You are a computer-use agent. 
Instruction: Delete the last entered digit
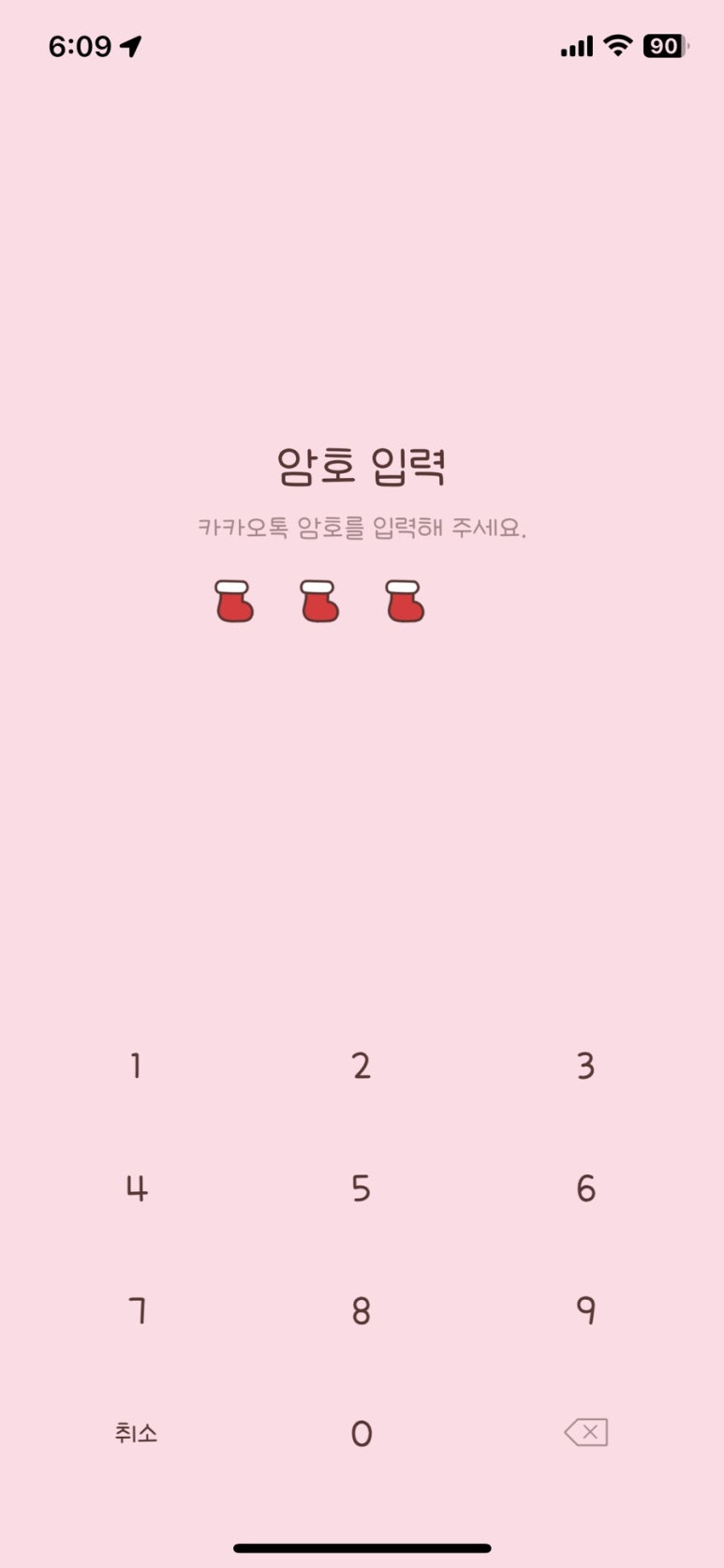coord(586,1432)
